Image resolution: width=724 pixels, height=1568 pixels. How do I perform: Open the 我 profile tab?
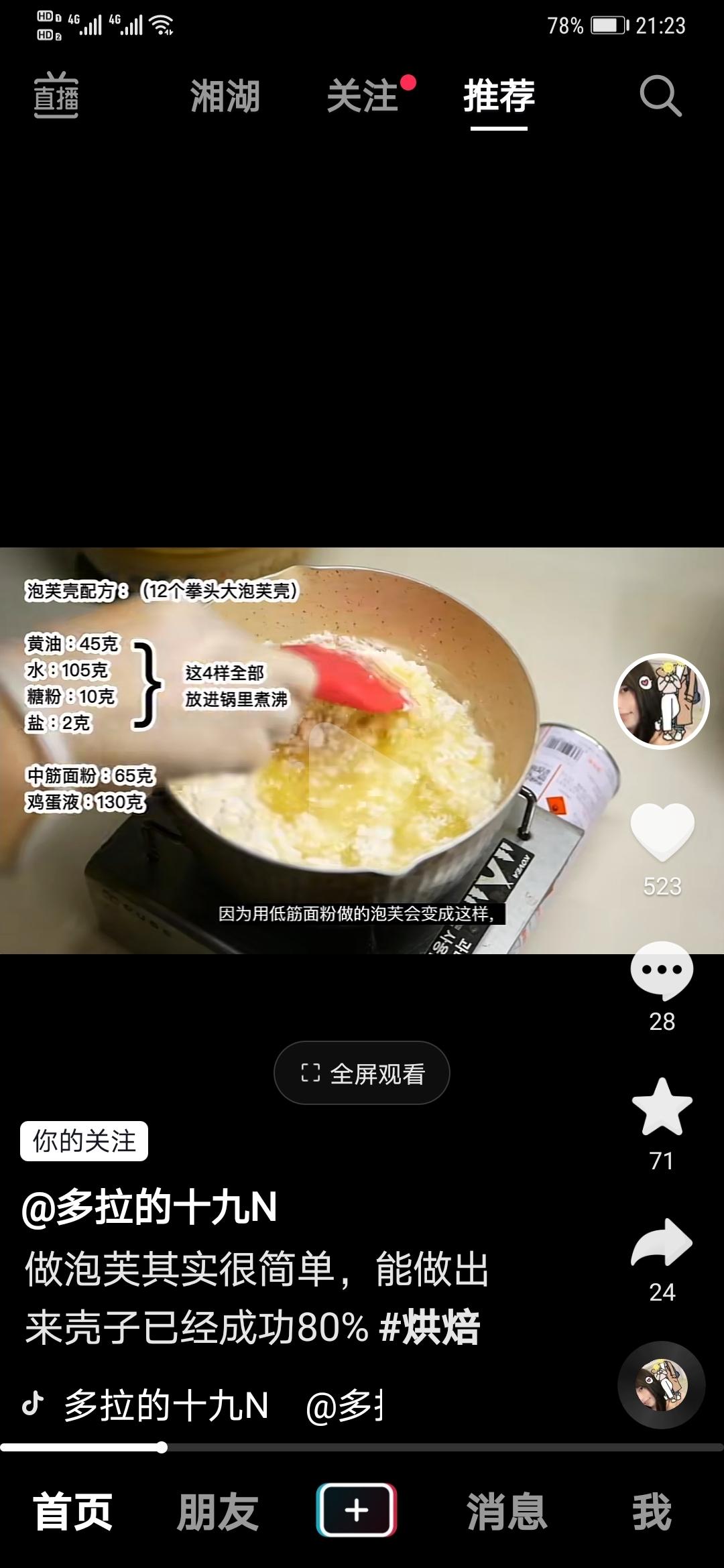(x=652, y=1512)
